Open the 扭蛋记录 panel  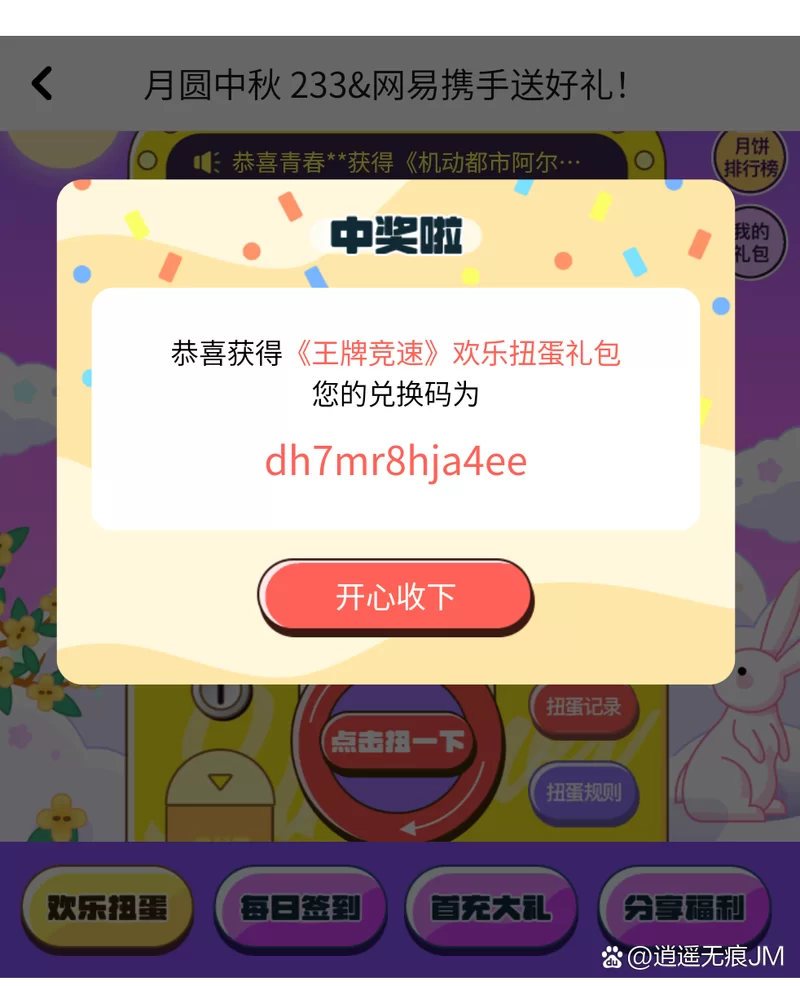tap(584, 712)
